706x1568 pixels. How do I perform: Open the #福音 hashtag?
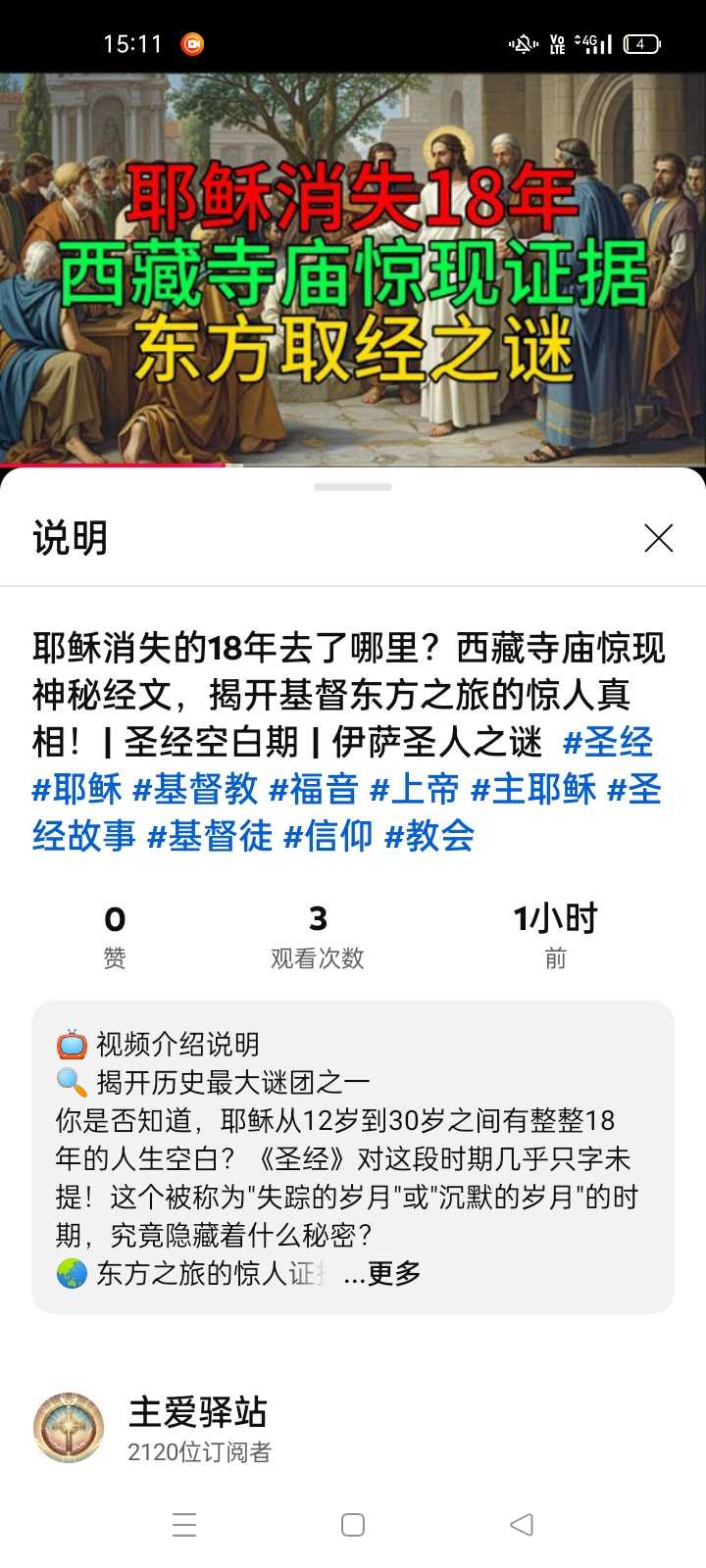click(314, 789)
